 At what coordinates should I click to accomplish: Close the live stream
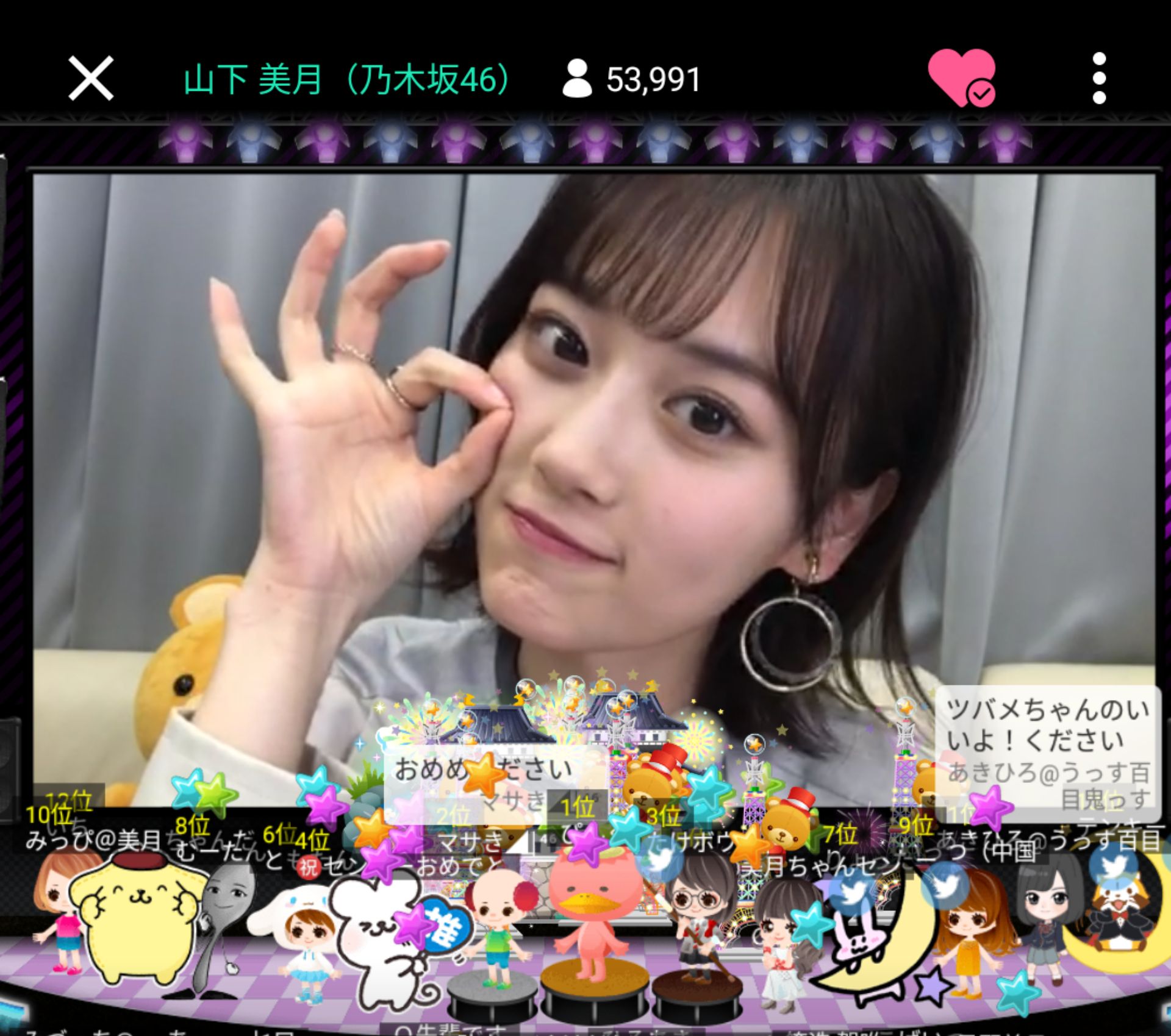(x=91, y=78)
